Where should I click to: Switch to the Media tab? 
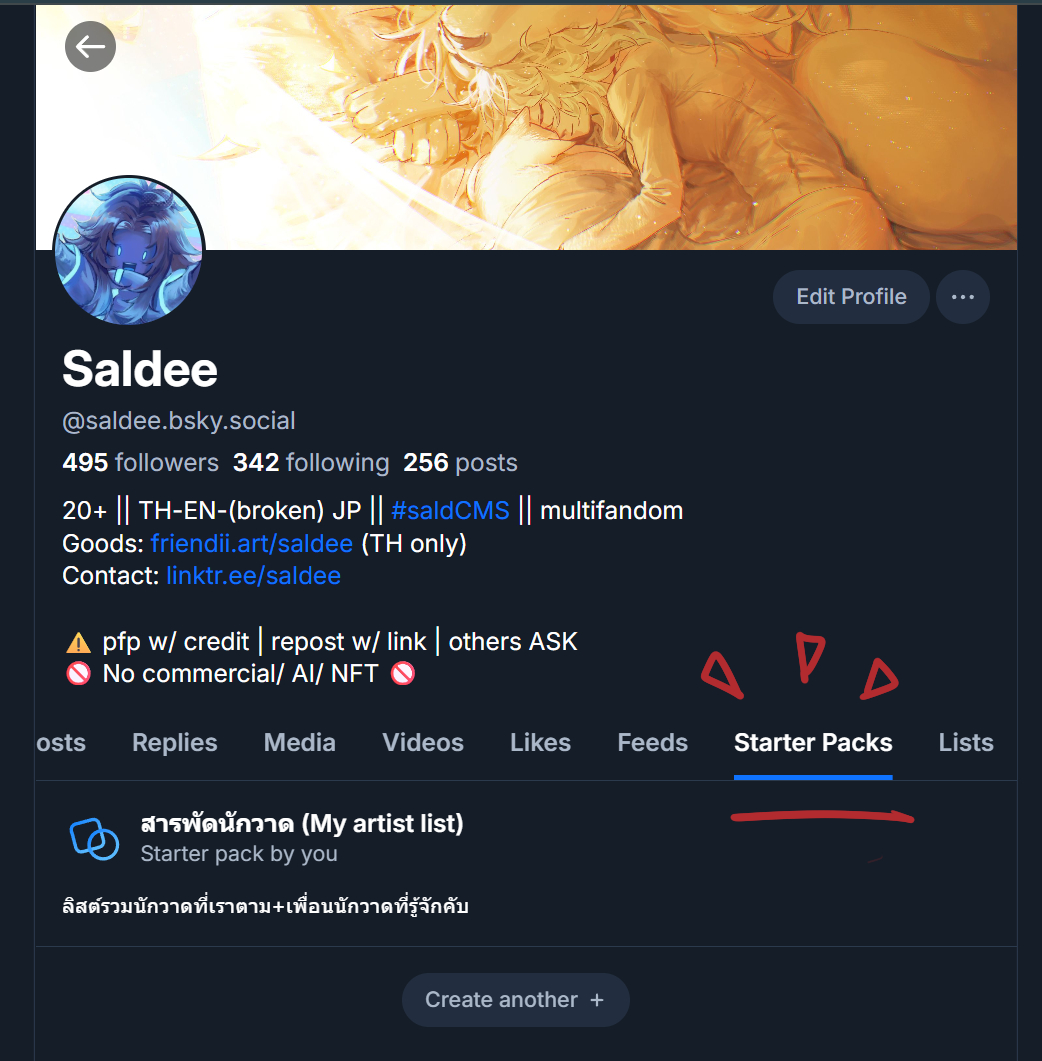coord(300,743)
